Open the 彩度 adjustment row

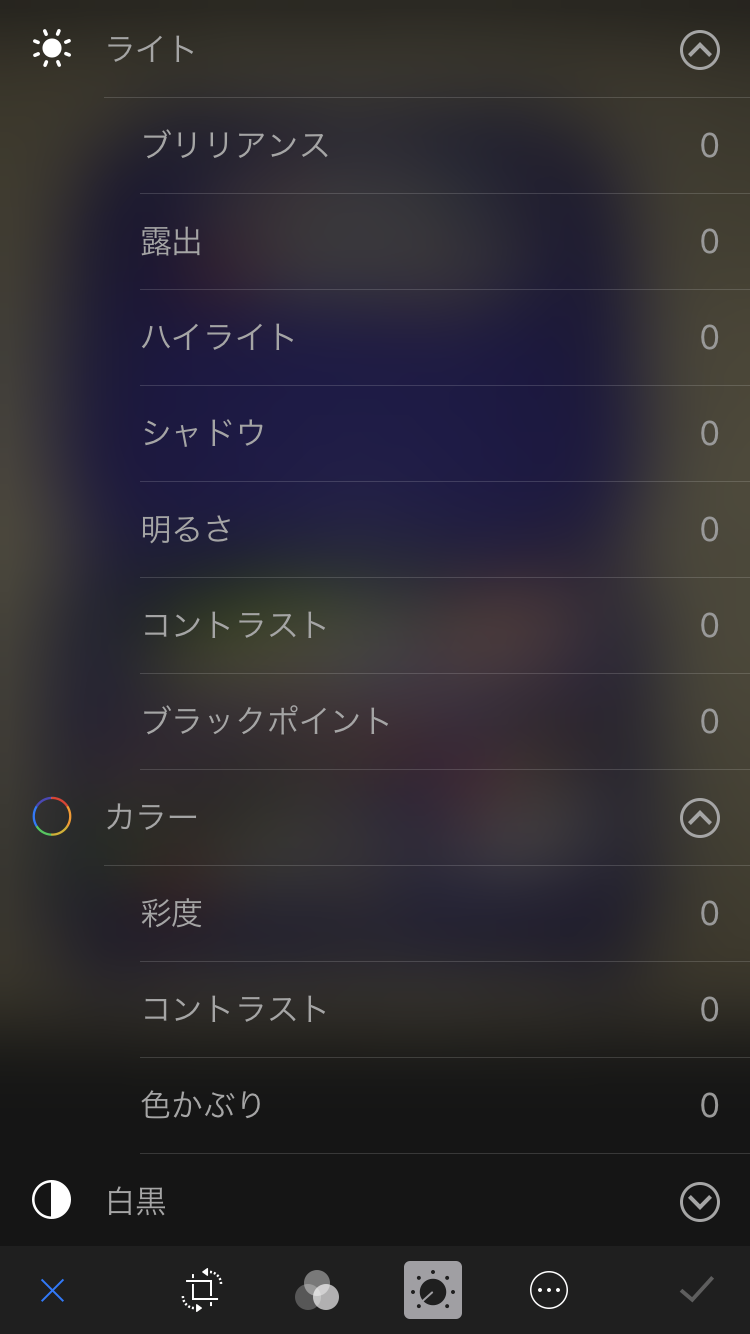tap(445, 914)
